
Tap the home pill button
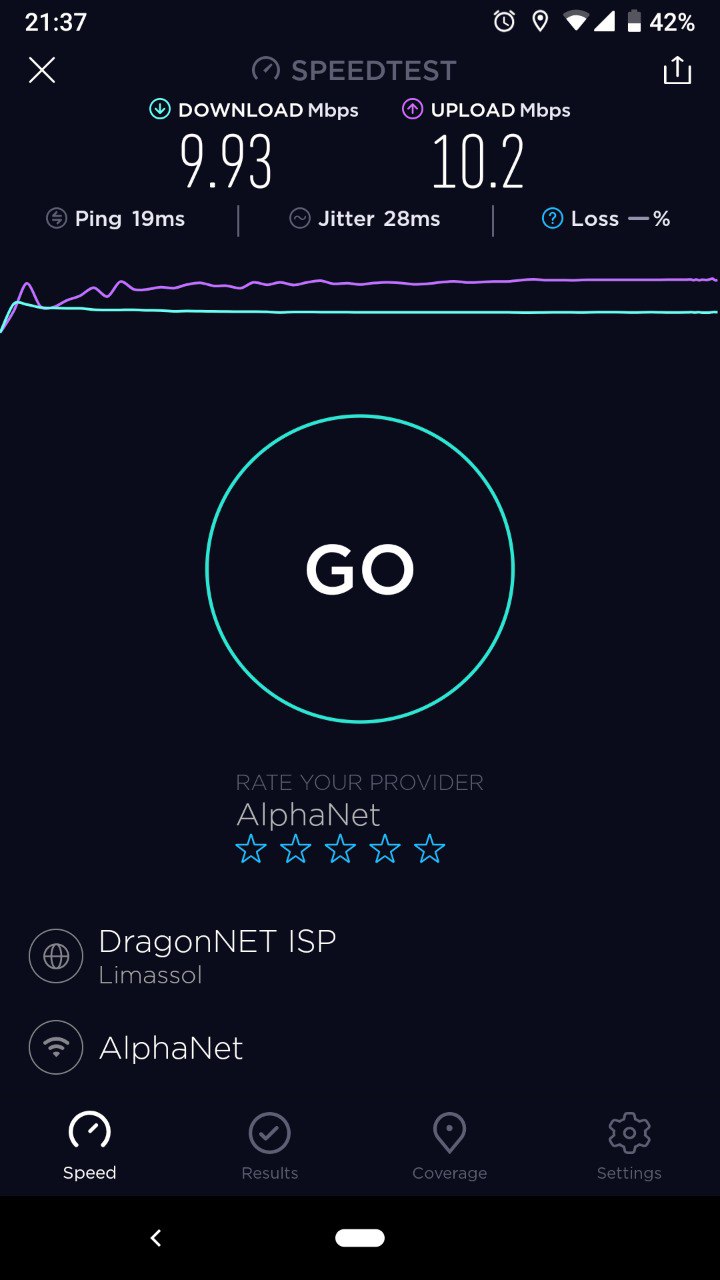tap(360, 1238)
